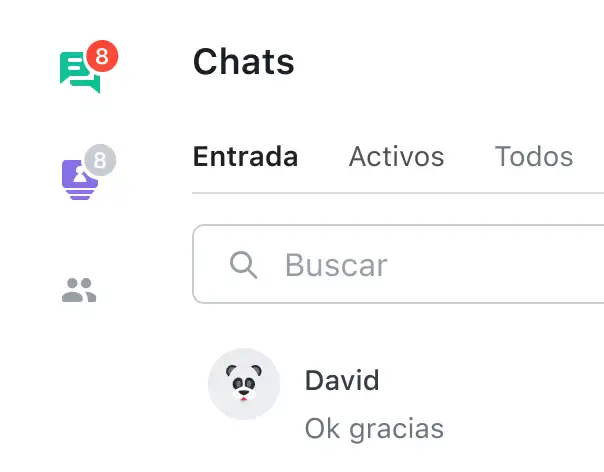Switch to the Entrada tab
This screenshot has width=604, height=472.
tap(245, 157)
